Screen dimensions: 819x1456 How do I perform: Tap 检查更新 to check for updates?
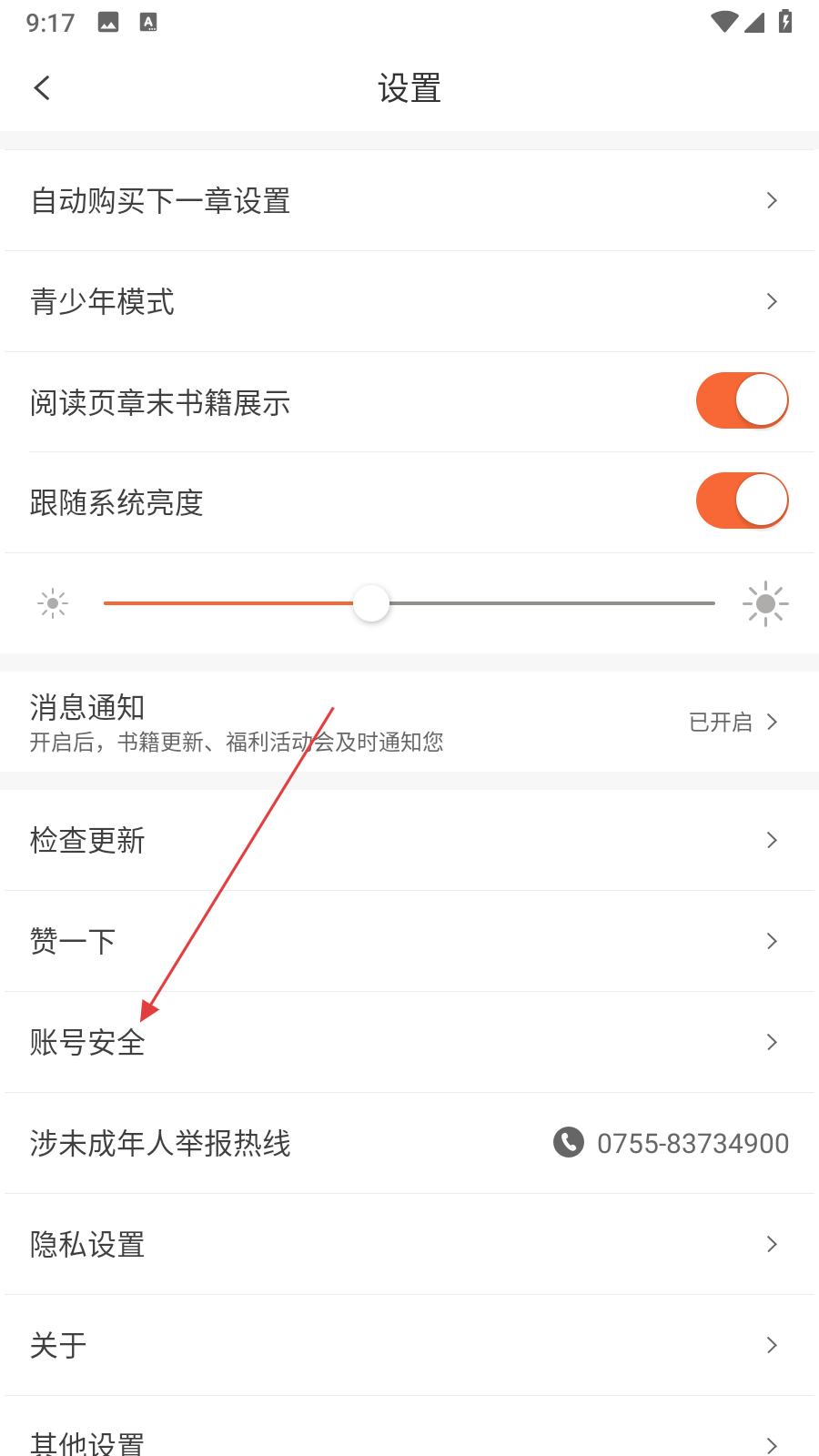click(409, 841)
